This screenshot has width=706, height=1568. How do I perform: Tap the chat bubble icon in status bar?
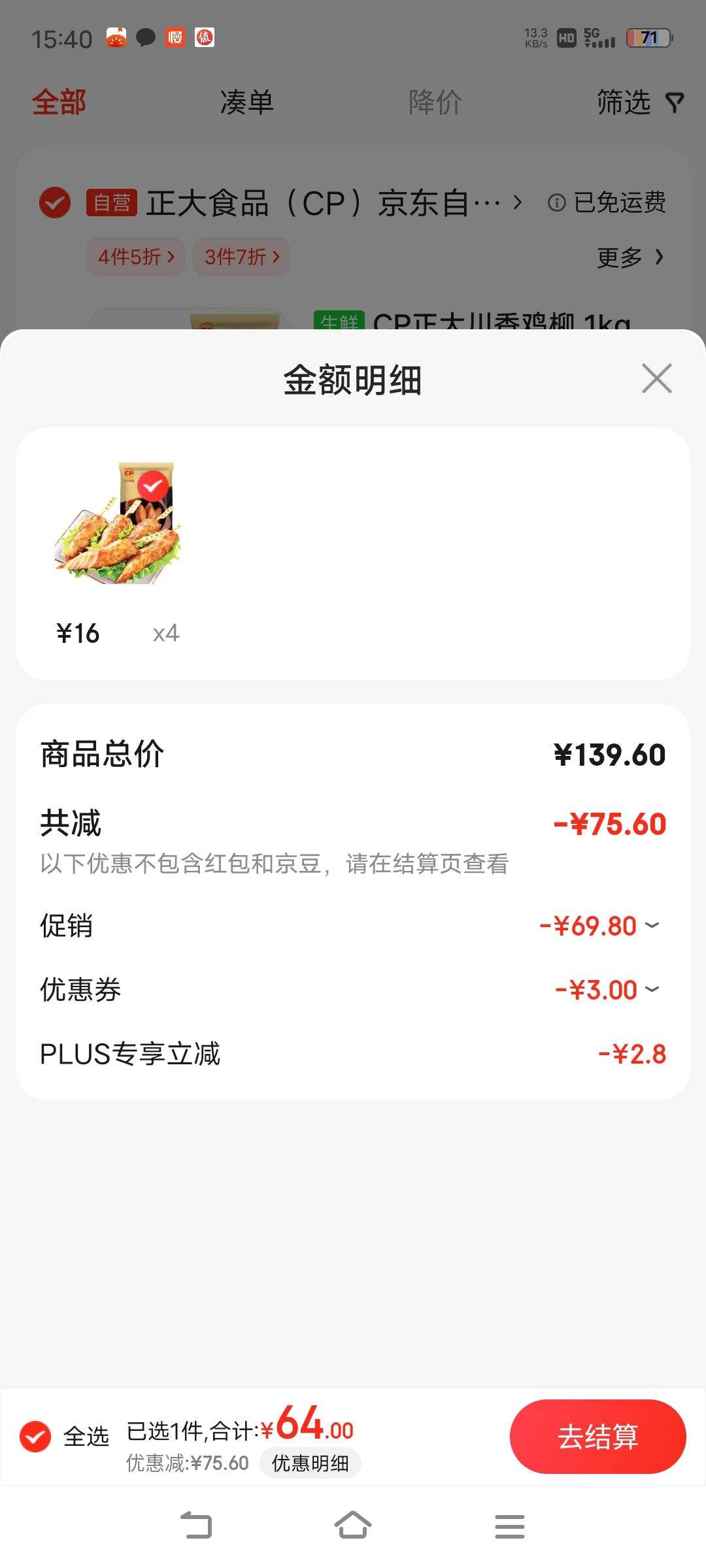(x=144, y=37)
